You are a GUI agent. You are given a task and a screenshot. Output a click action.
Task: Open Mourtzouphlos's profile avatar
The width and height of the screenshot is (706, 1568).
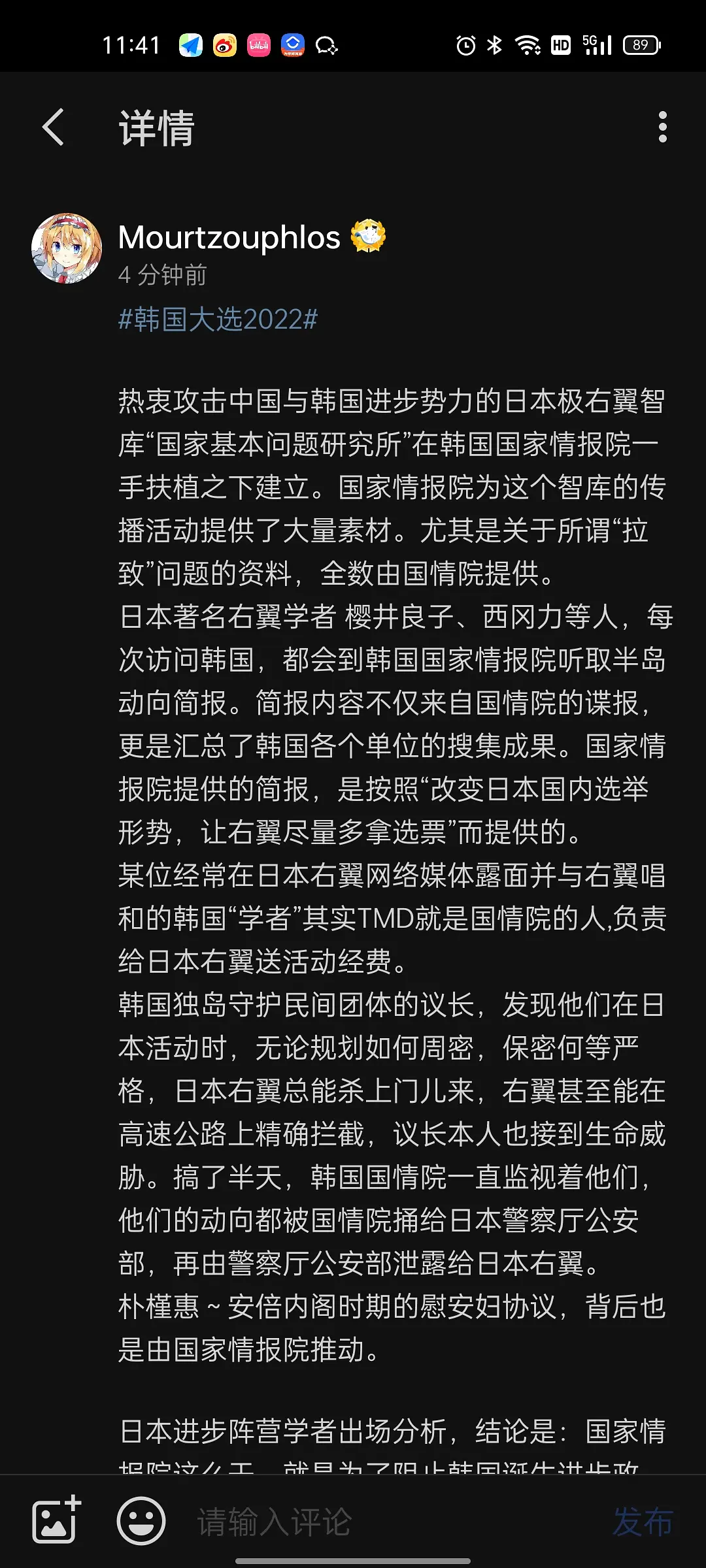click(67, 248)
